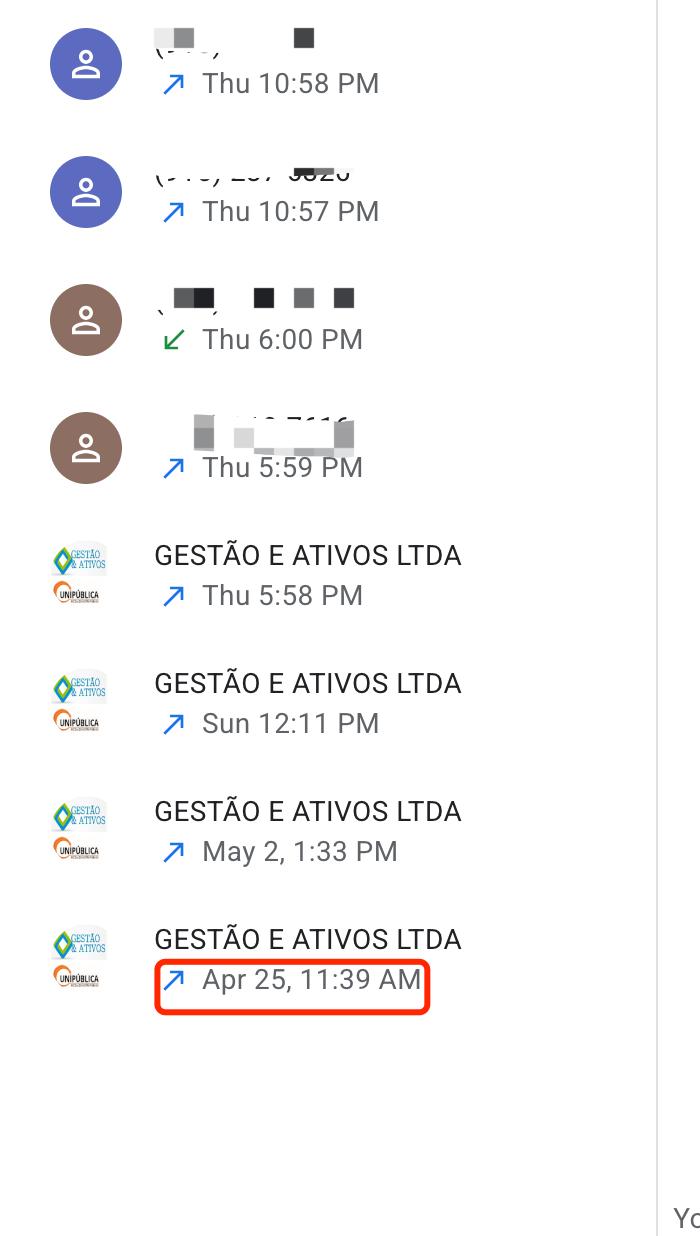Open the call entry from Thu 10:58 PM
700x1236 pixels.
tap(328, 64)
